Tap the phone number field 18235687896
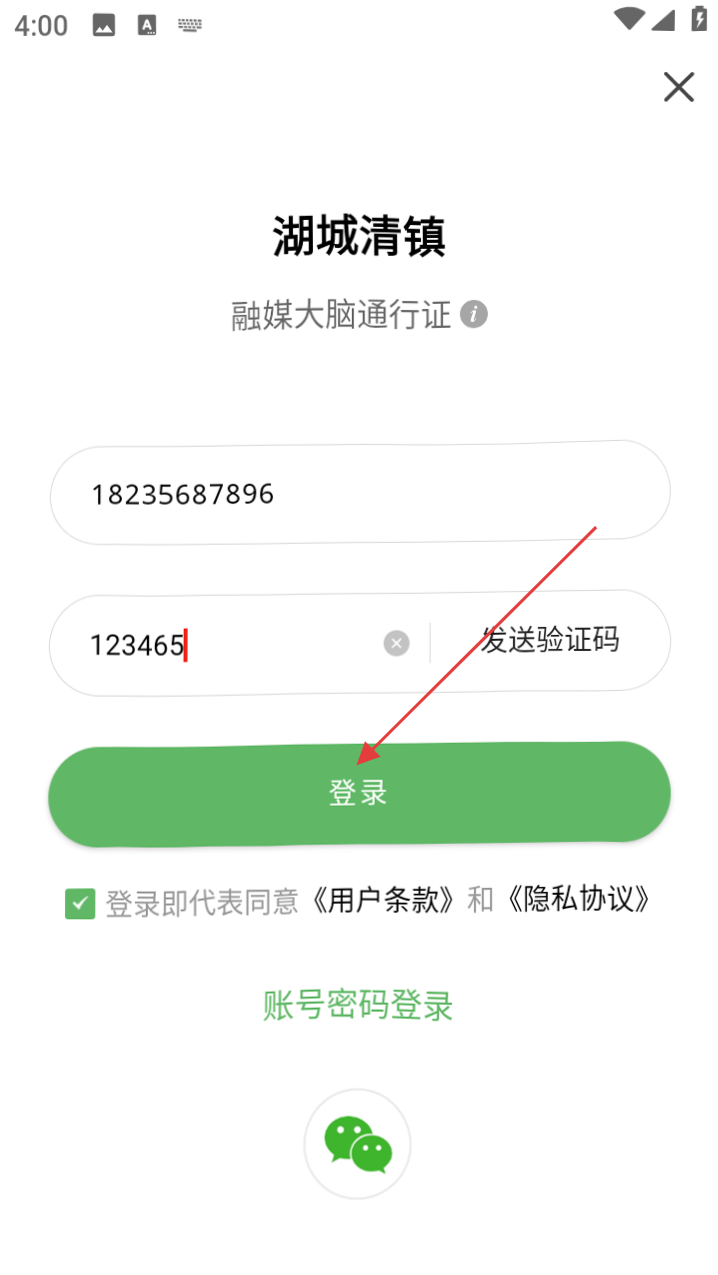The height and width of the screenshot is (1275, 718). (x=360, y=493)
